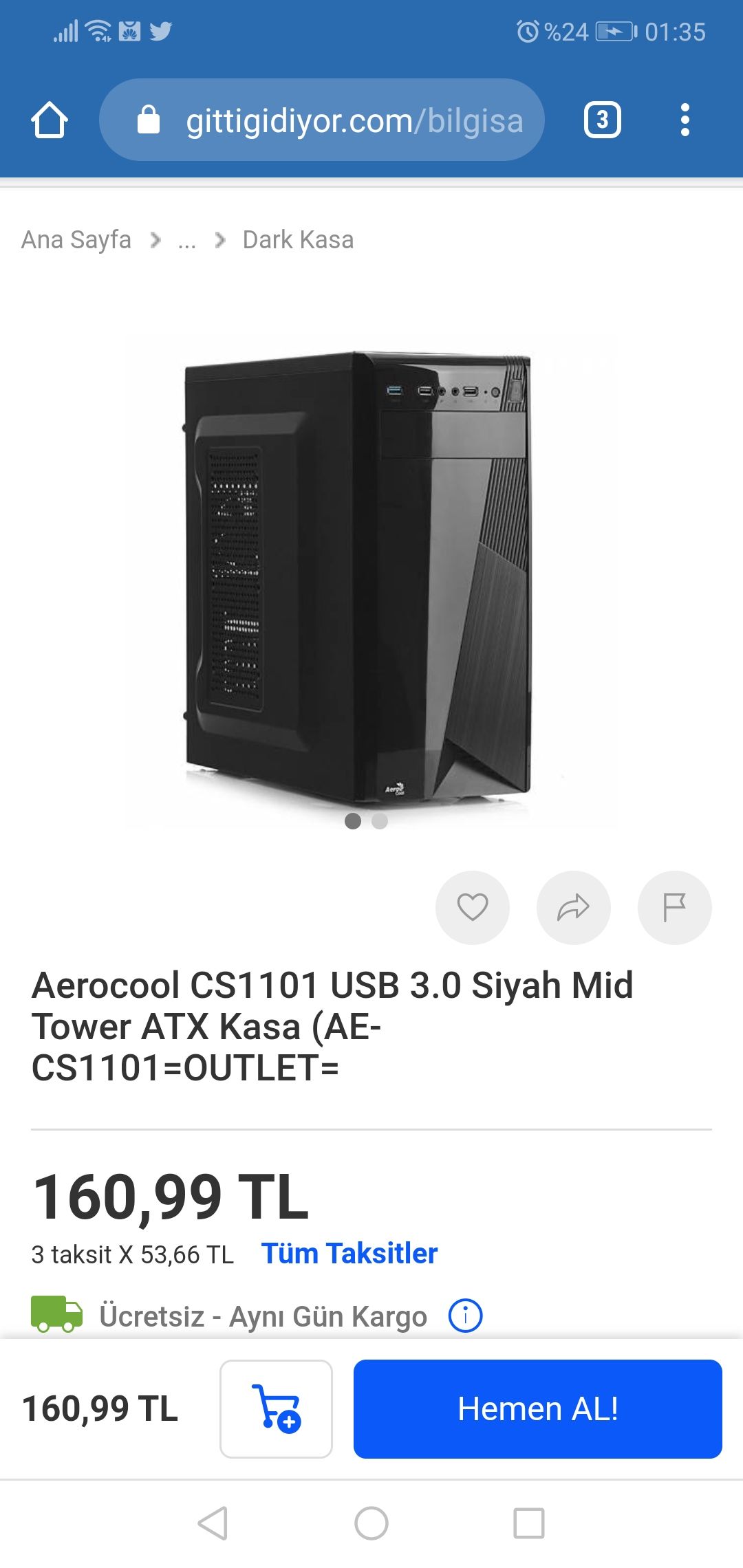Viewport: 743px width, 1568px height.
Task: Buy now with Hemen AL!
Action: click(537, 1408)
